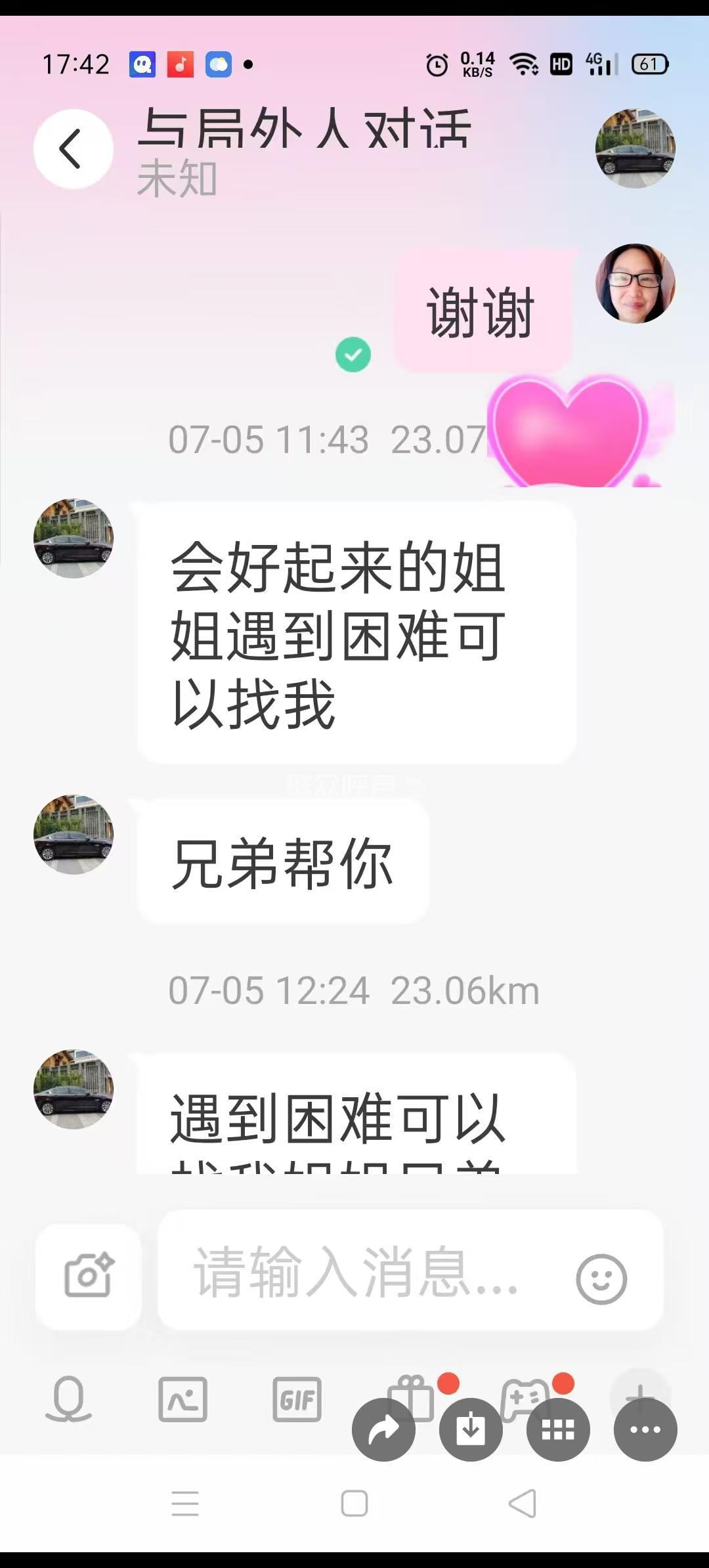Tap the floating share arrow button
Screen dimensions: 709x1568
tap(384, 1429)
